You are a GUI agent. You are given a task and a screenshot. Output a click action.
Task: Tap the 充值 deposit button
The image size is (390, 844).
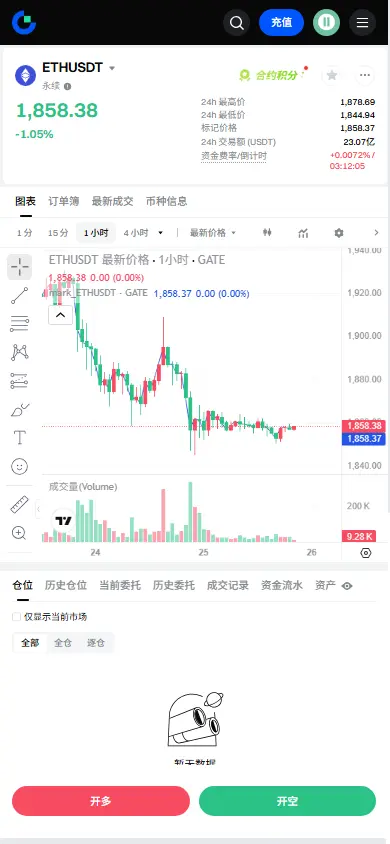pos(281,23)
